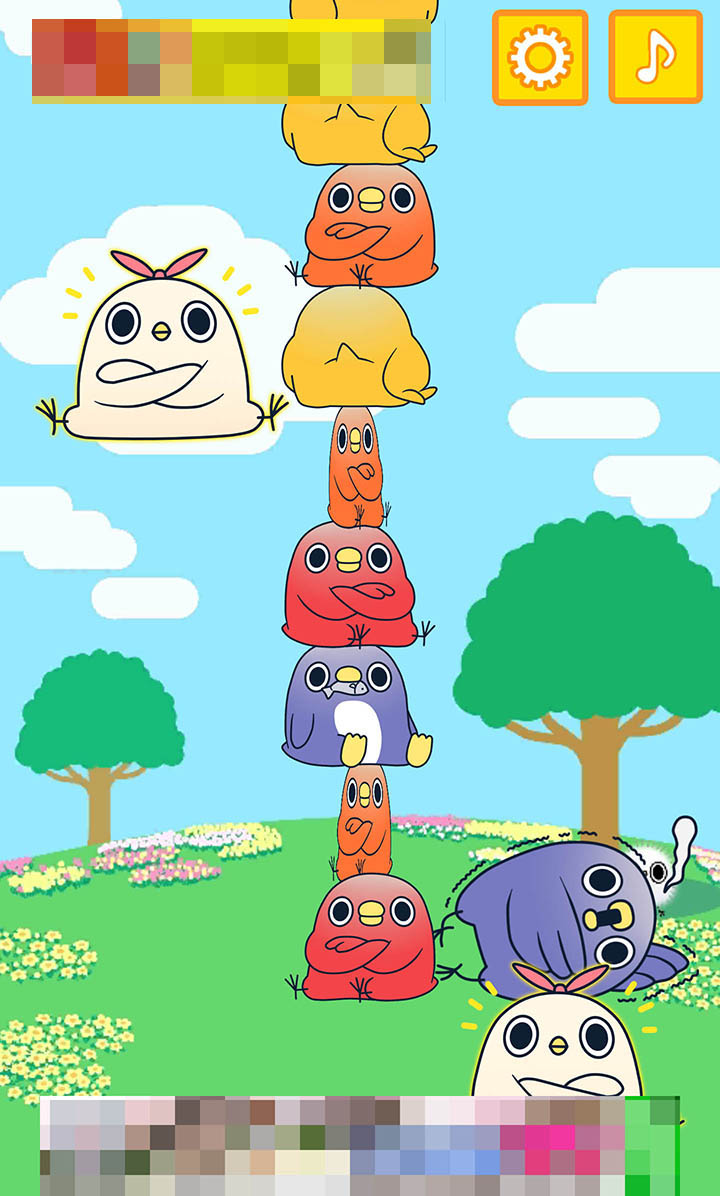Open the gear settings button
This screenshot has height=1196, width=720.
(x=540, y=57)
